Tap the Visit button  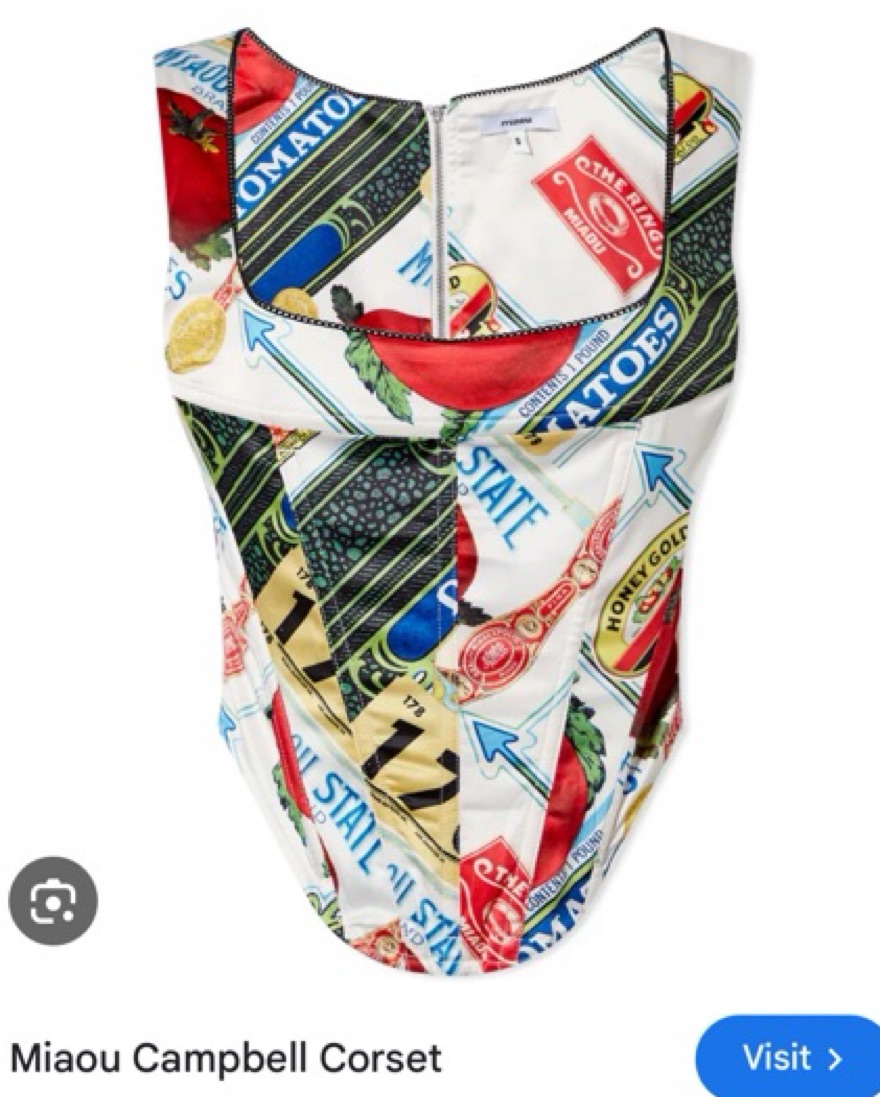point(790,1057)
